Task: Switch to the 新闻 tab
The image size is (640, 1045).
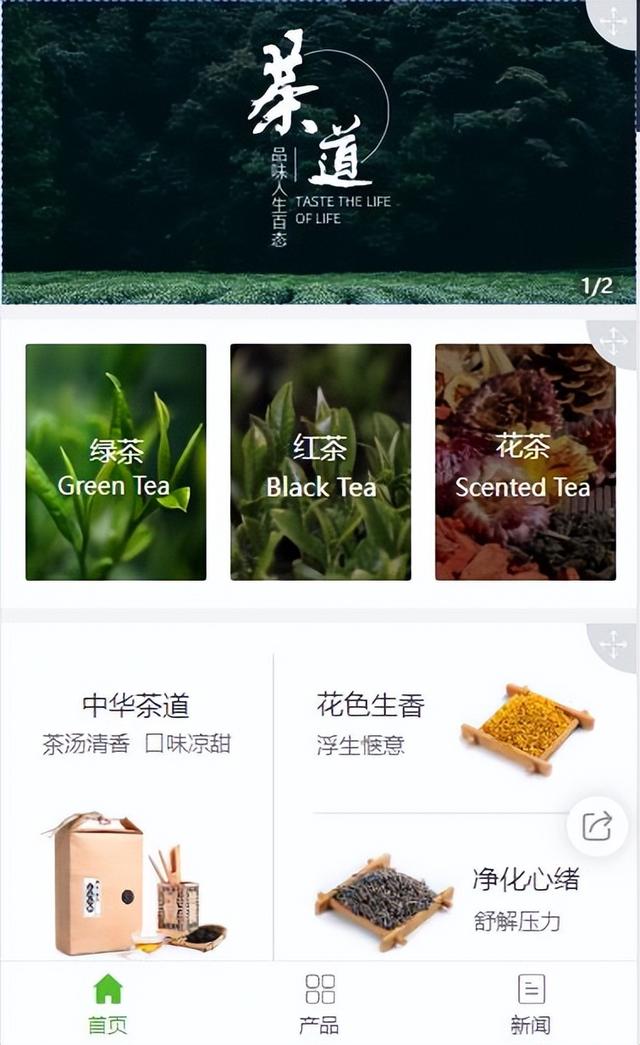Action: (531, 1003)
